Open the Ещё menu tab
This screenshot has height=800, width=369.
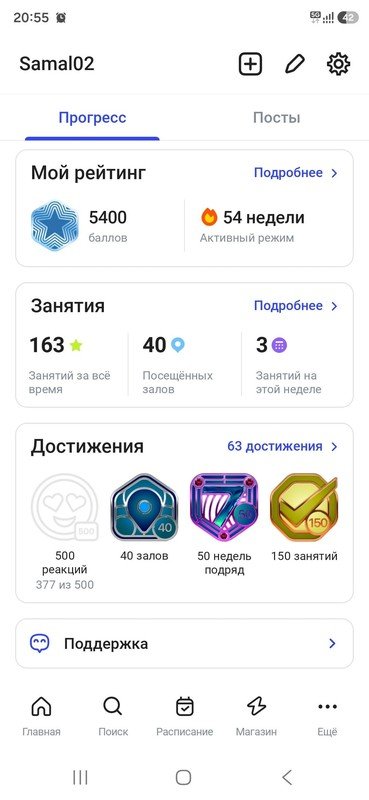[327, 717]
